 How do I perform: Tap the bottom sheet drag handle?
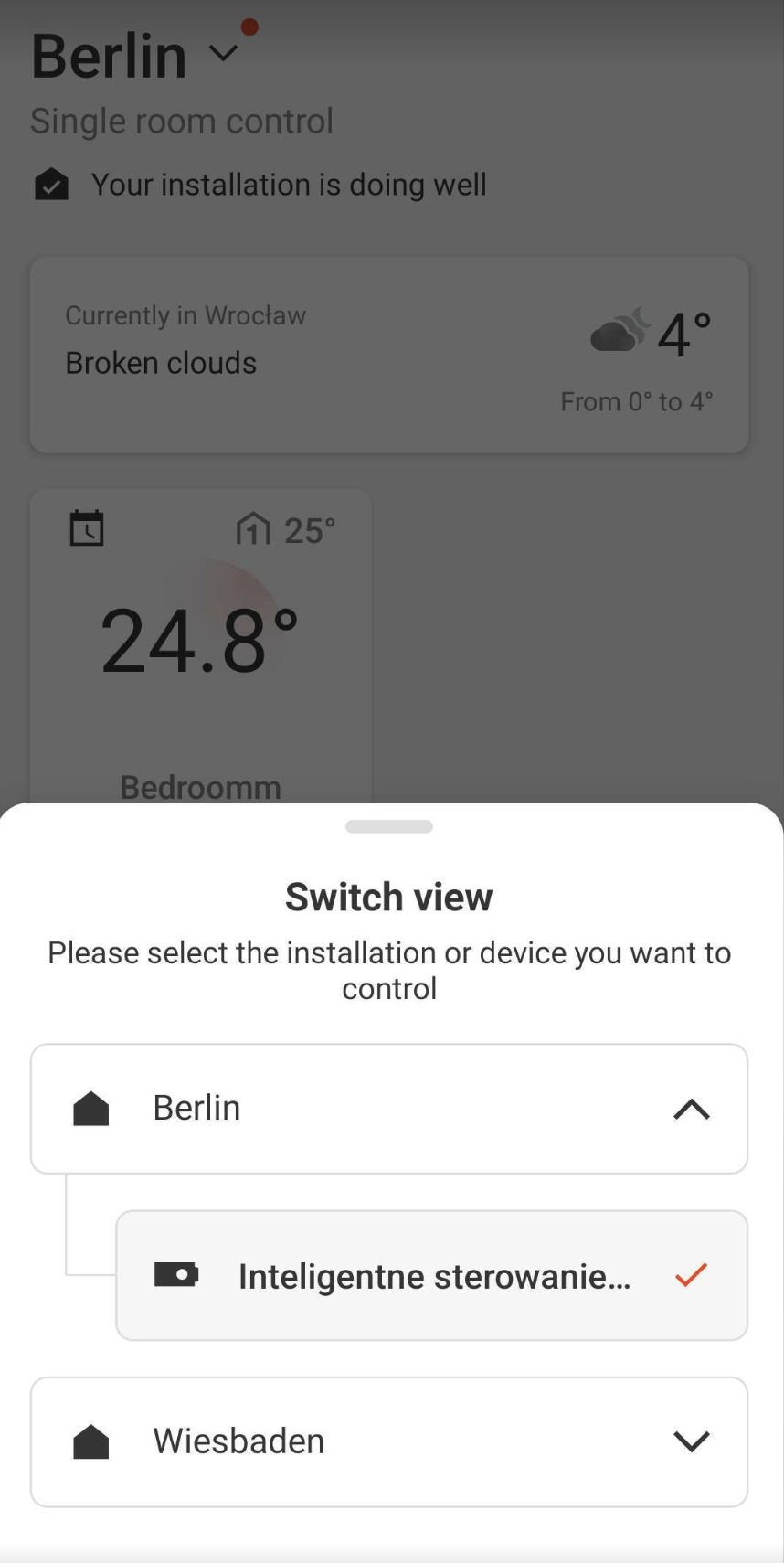[389, 827]
